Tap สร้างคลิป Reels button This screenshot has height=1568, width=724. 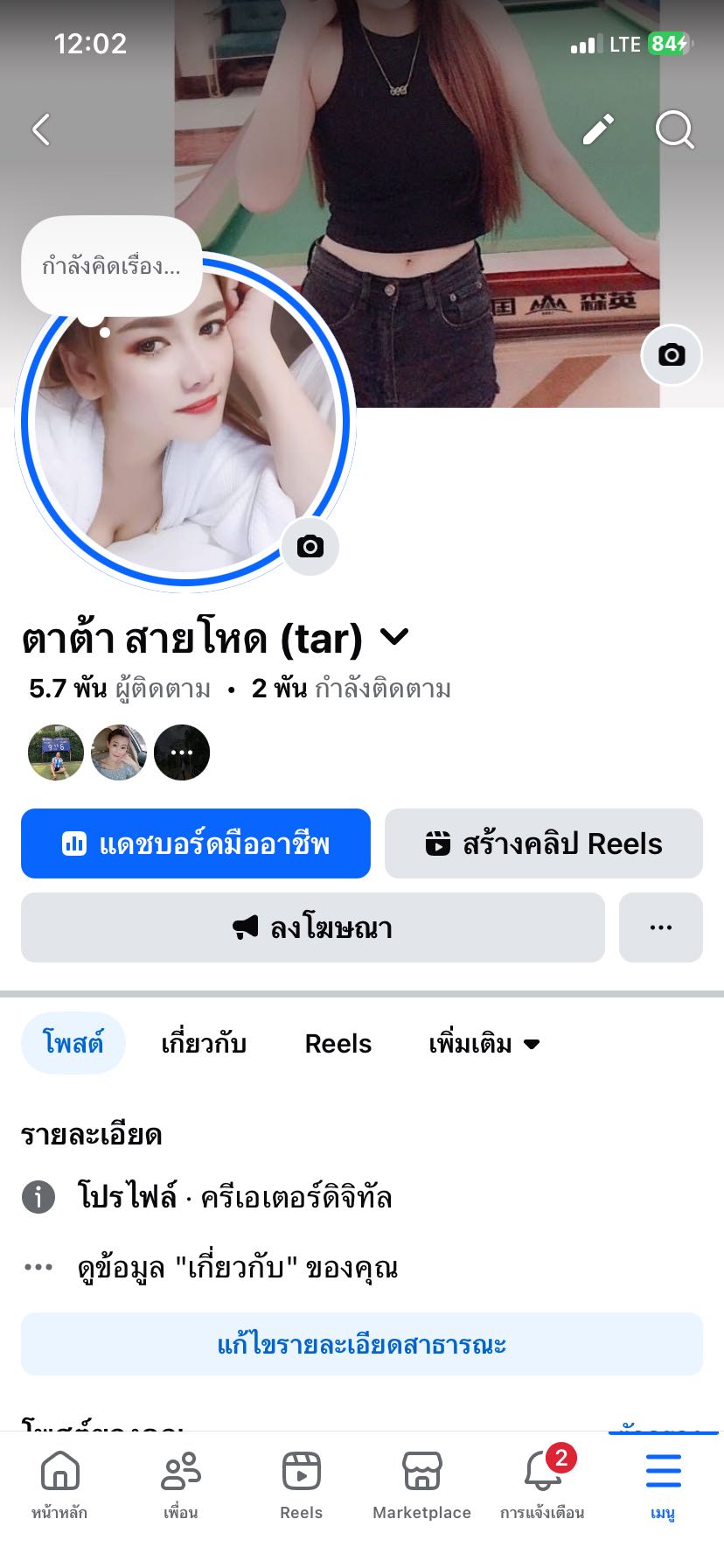point(544,843)
